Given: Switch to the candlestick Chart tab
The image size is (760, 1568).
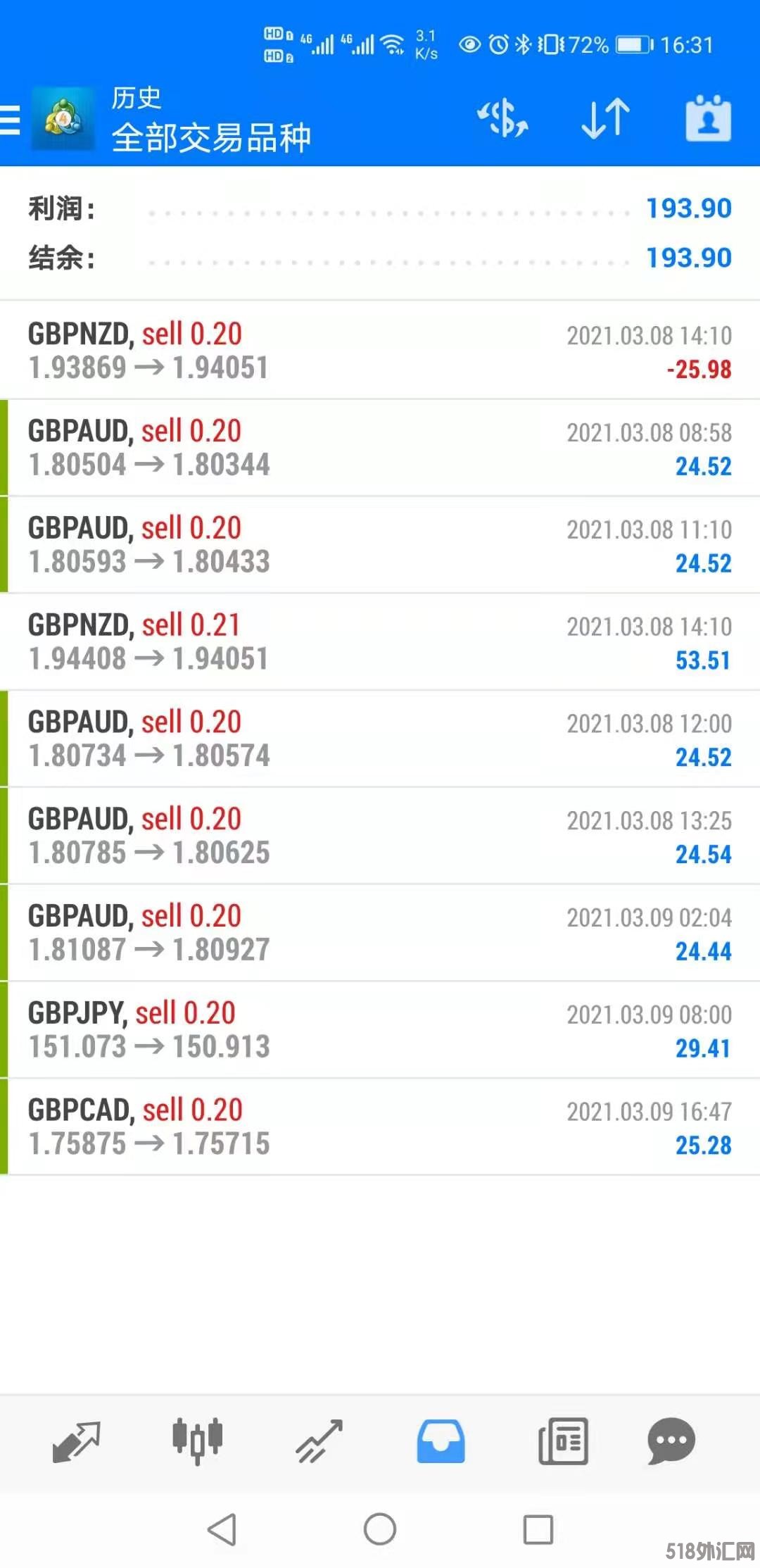Looking at the screenshot, I should coord(198,1441).
